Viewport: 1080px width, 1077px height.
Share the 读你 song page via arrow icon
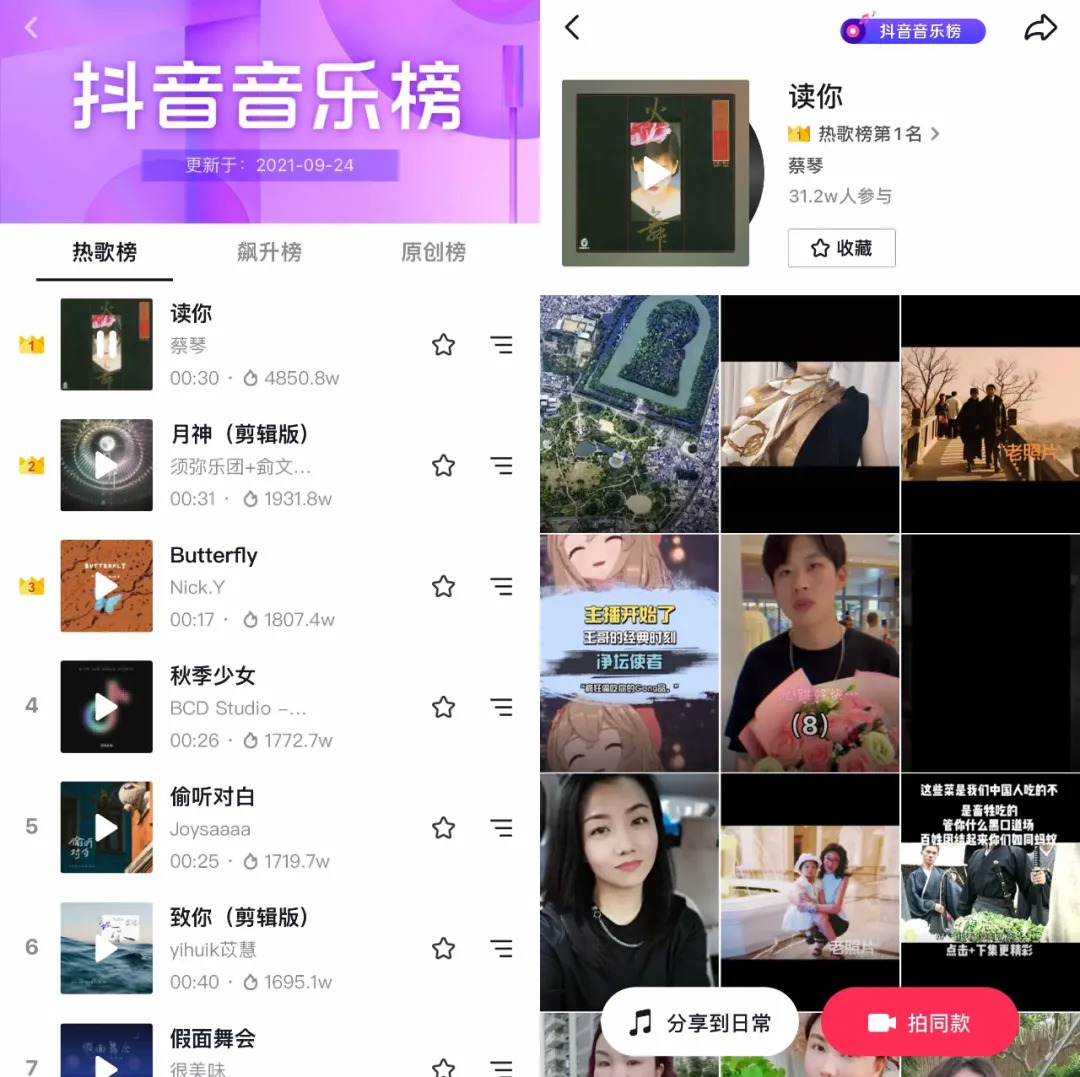tap(1040, 28)
